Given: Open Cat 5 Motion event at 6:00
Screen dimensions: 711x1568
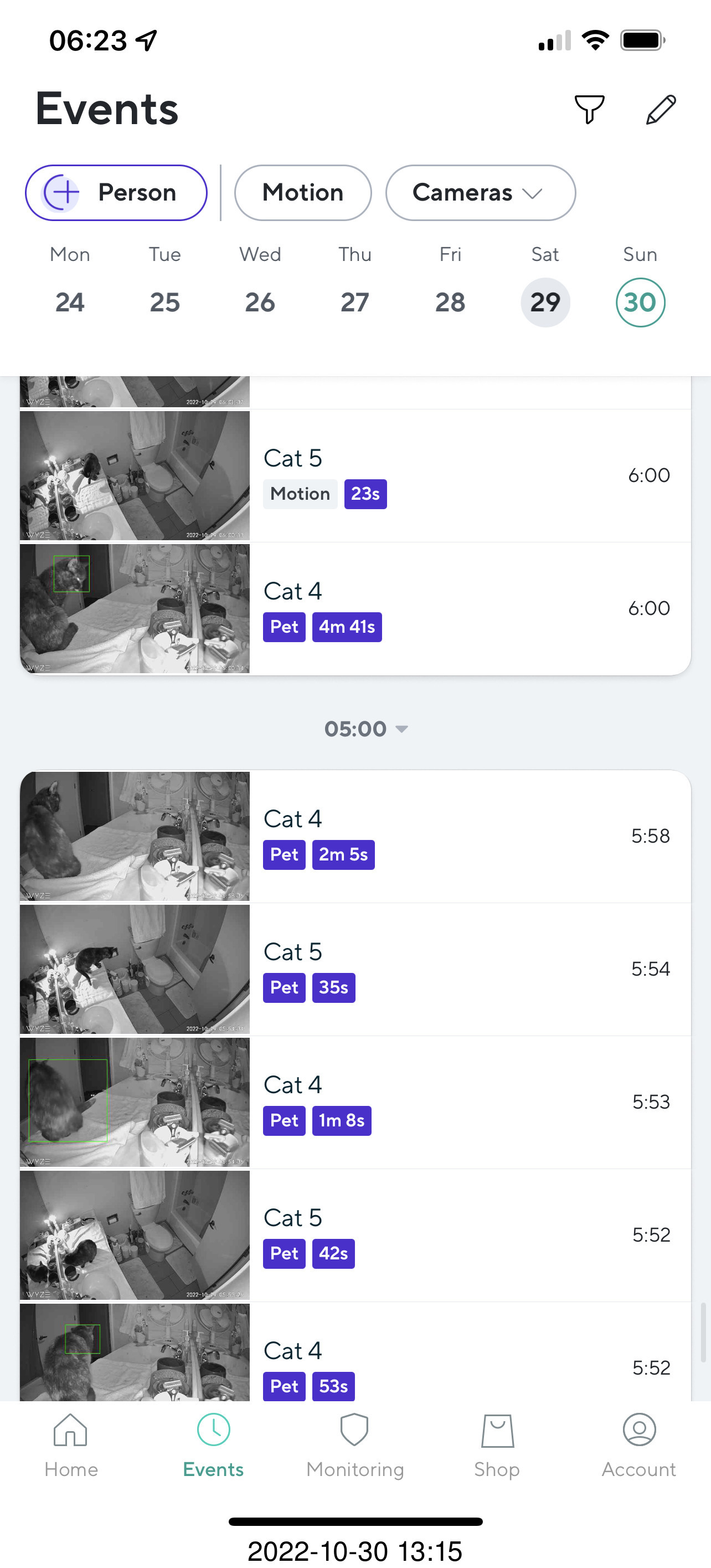Looking at the screenshot, I should tap(355, 475).
